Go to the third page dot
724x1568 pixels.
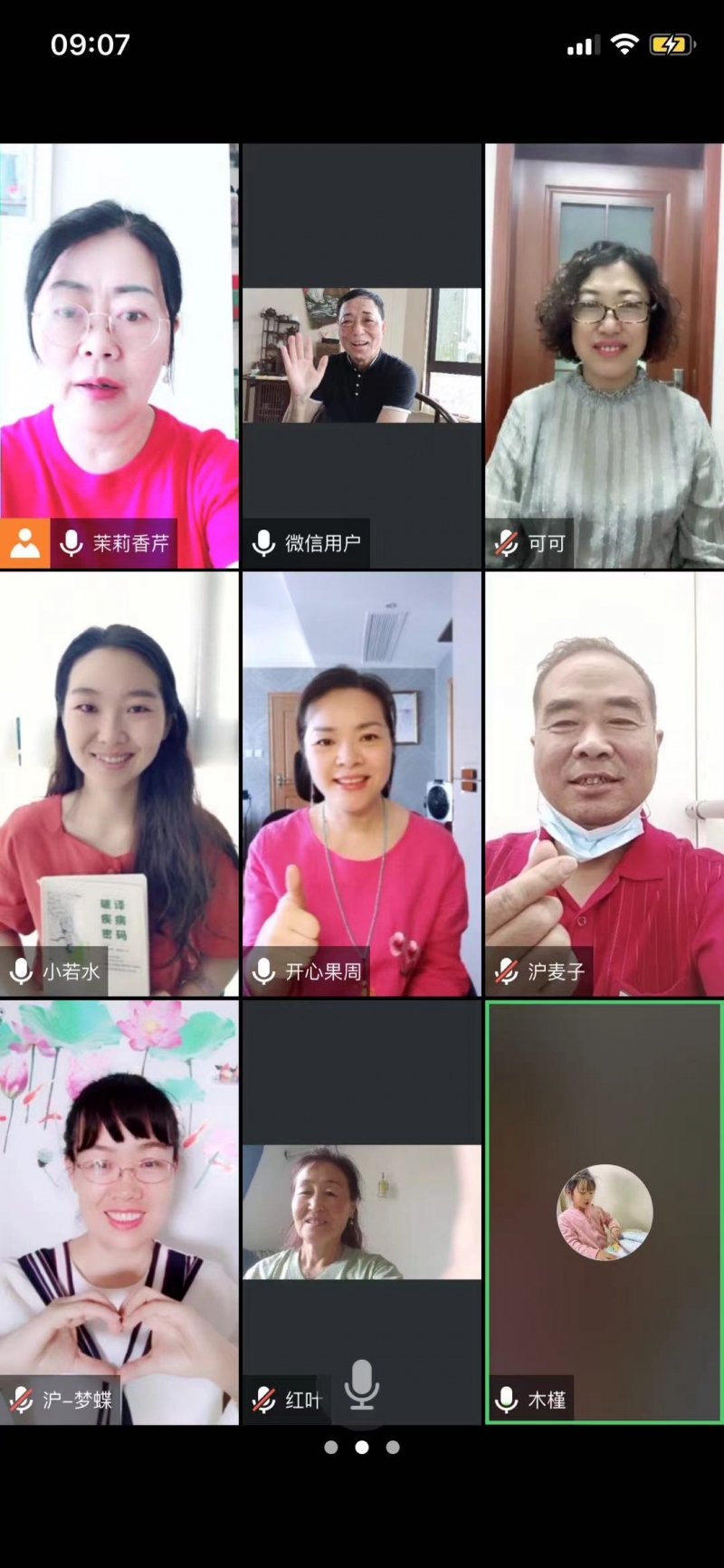[393, 1448]
